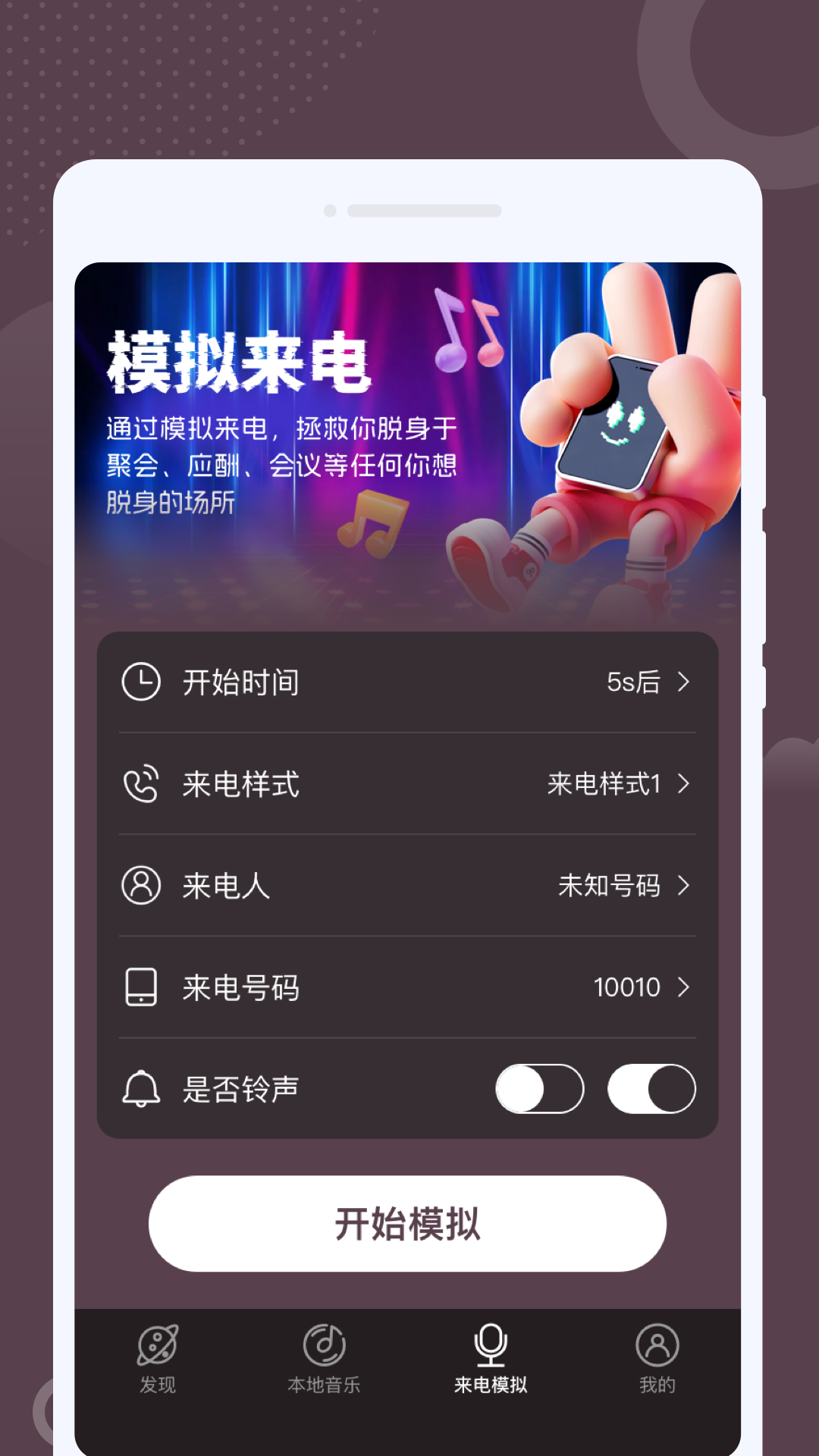Toggle the first 是否铃声 switch on
The width and height of the screenshot is (819, 1456).
540,1089
